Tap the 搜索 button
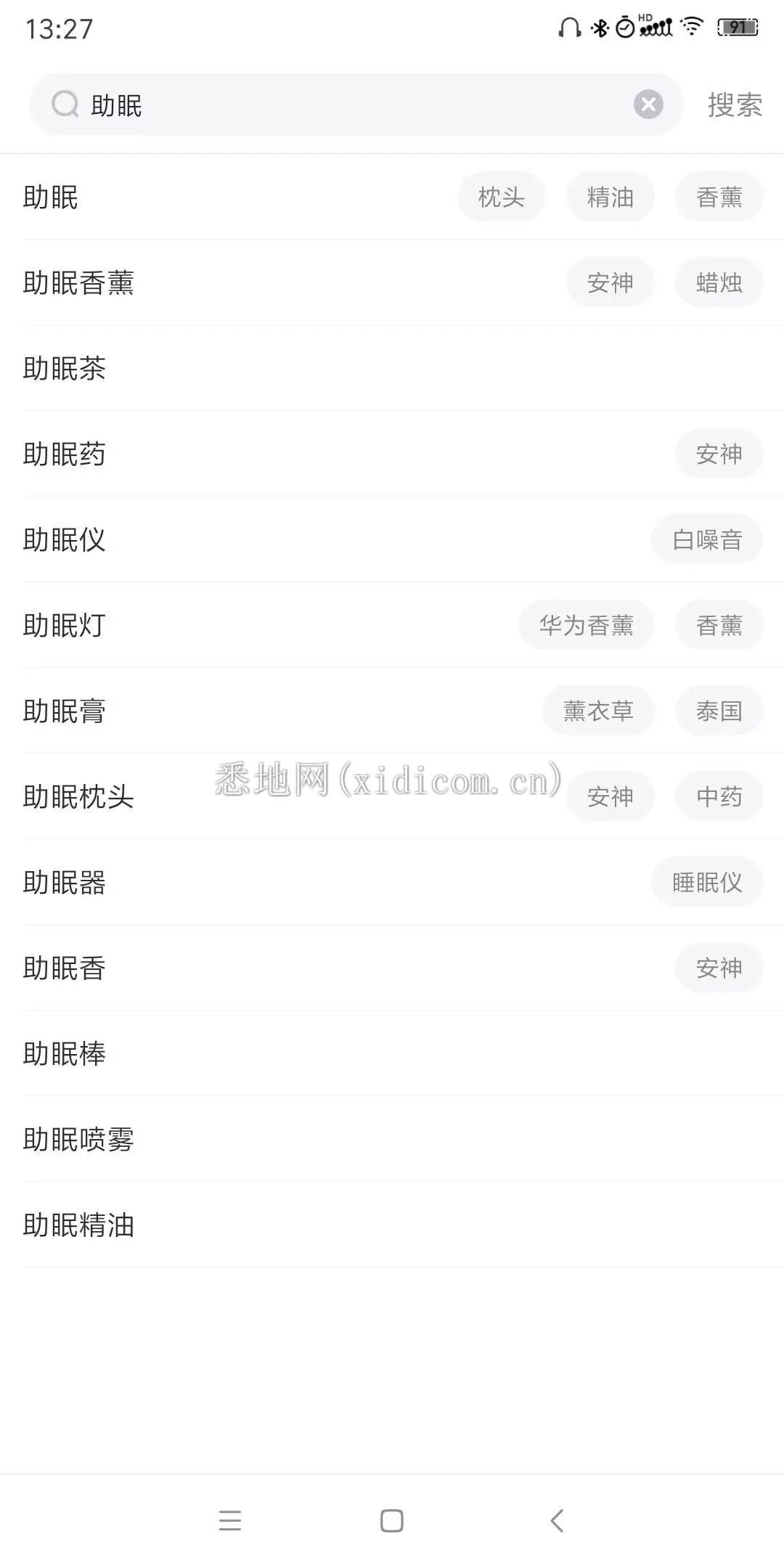 tap(735, 105)
